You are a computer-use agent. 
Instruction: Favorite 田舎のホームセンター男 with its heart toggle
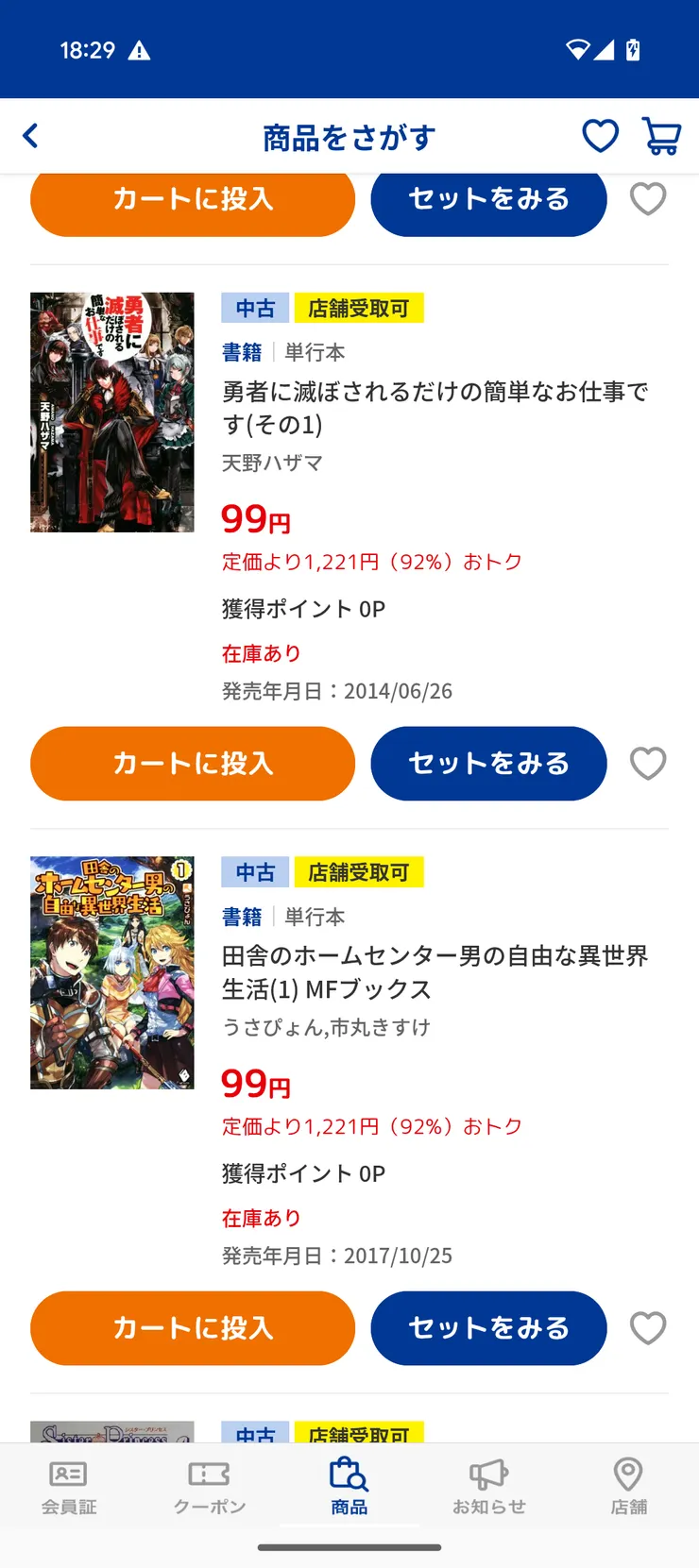click(648, 1328)
